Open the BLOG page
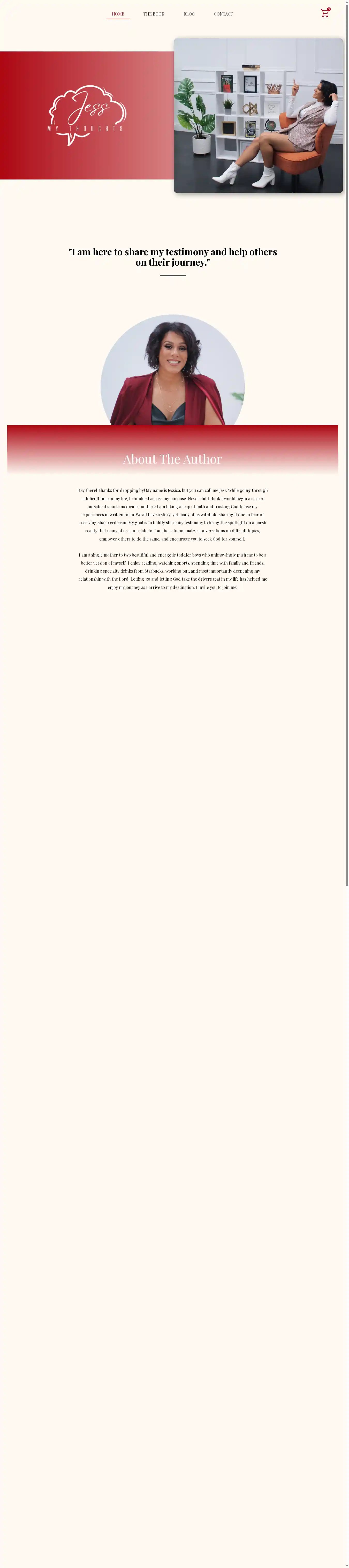Viewport: 349px width, 1568px height. [x=189, y=14]
